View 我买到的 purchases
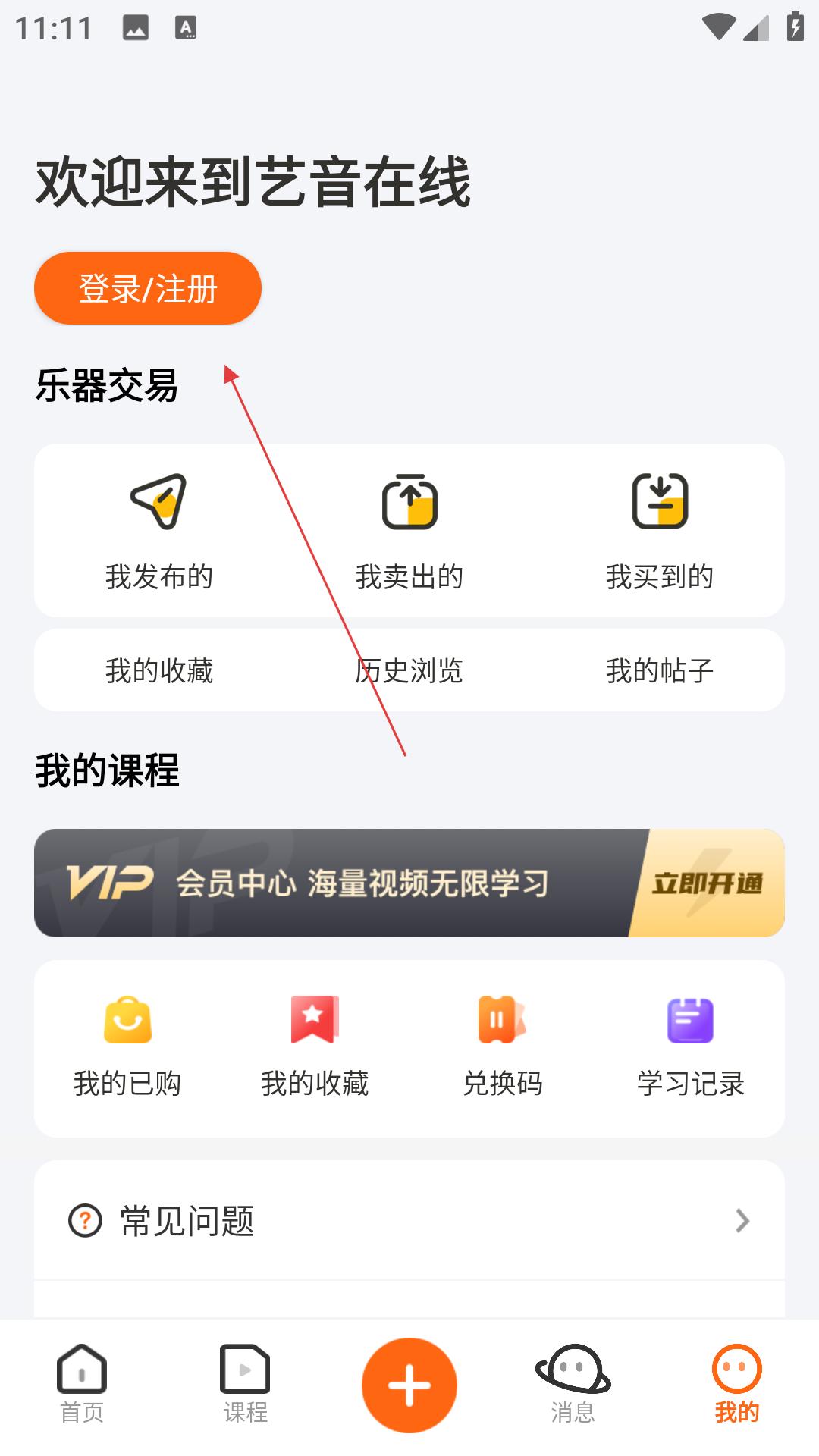The image size is (819, 1456). click(660, 531)
